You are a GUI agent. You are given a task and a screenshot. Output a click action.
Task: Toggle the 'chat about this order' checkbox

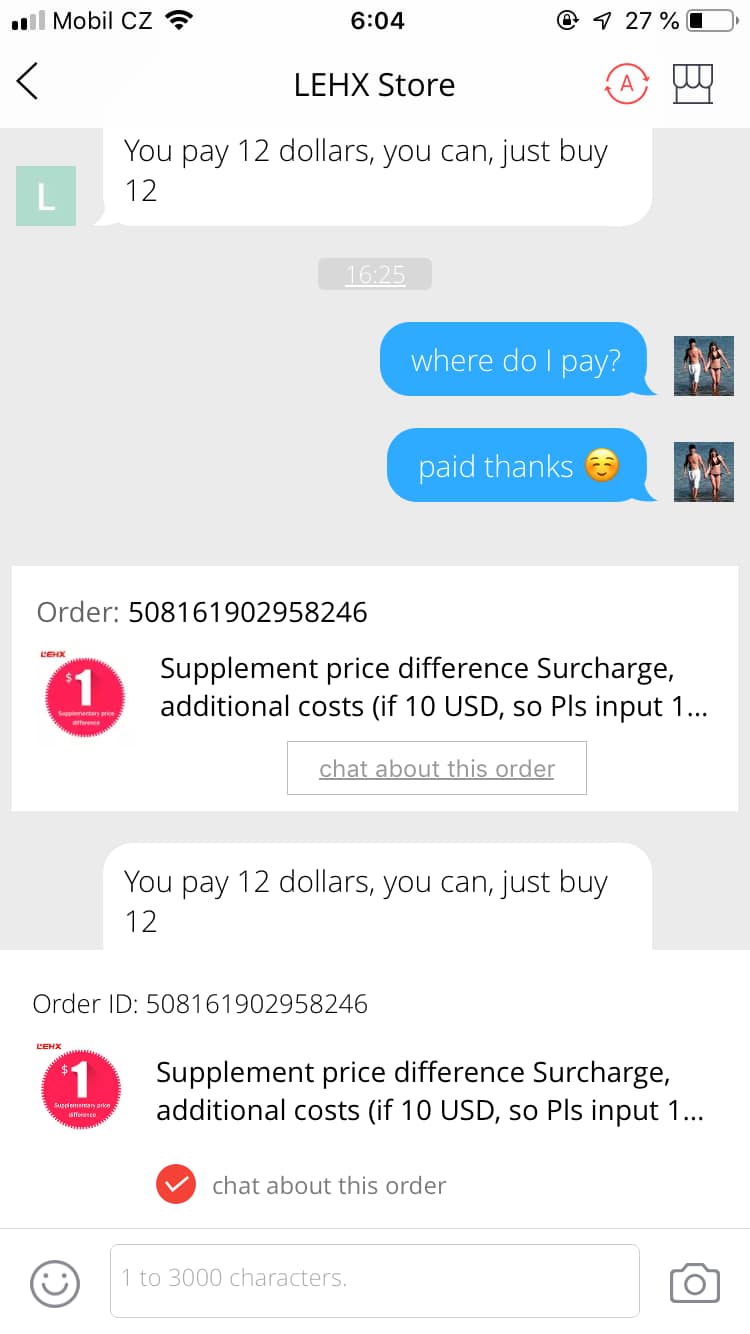click(x=176, y=1185)
